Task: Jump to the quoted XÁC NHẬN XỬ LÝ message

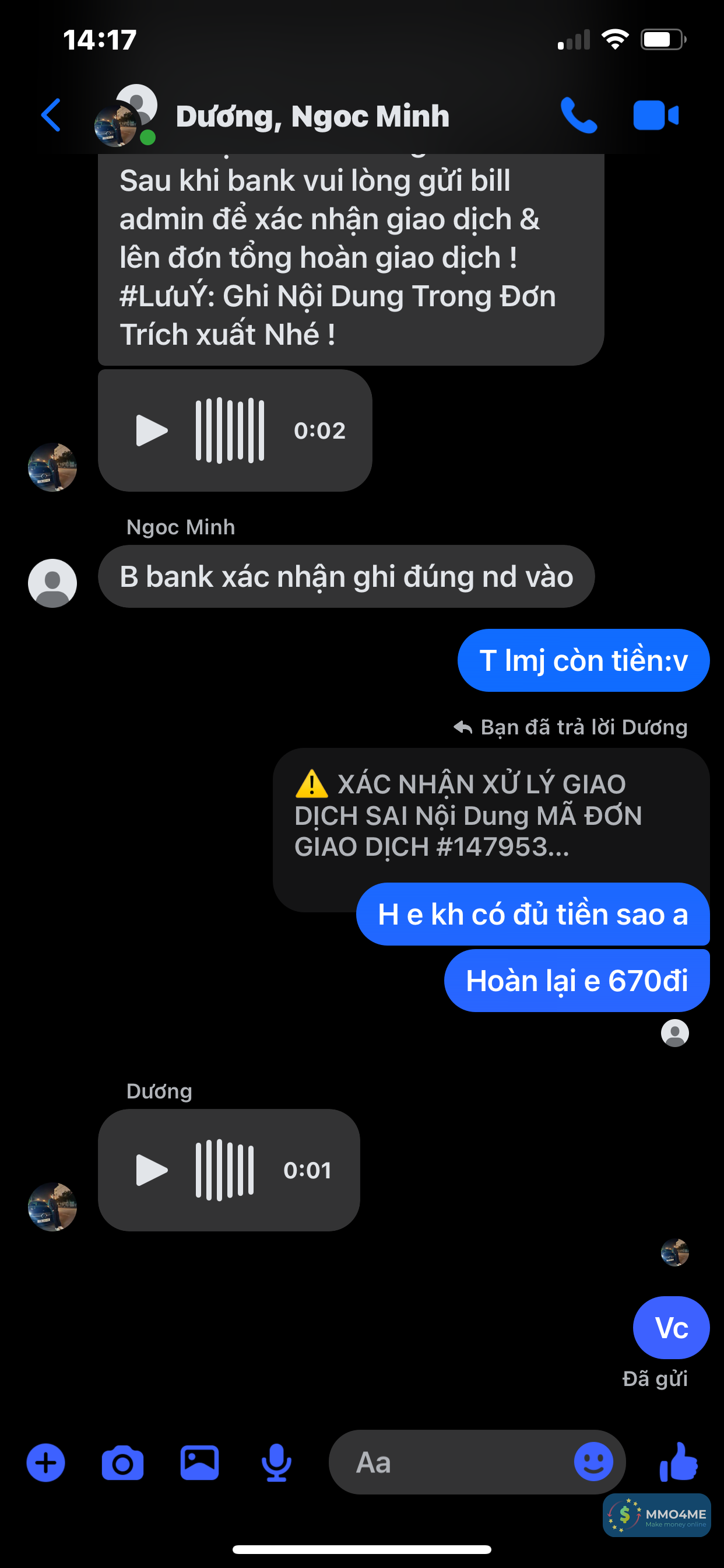Action: pyautogui.click(x=469, y=814)
